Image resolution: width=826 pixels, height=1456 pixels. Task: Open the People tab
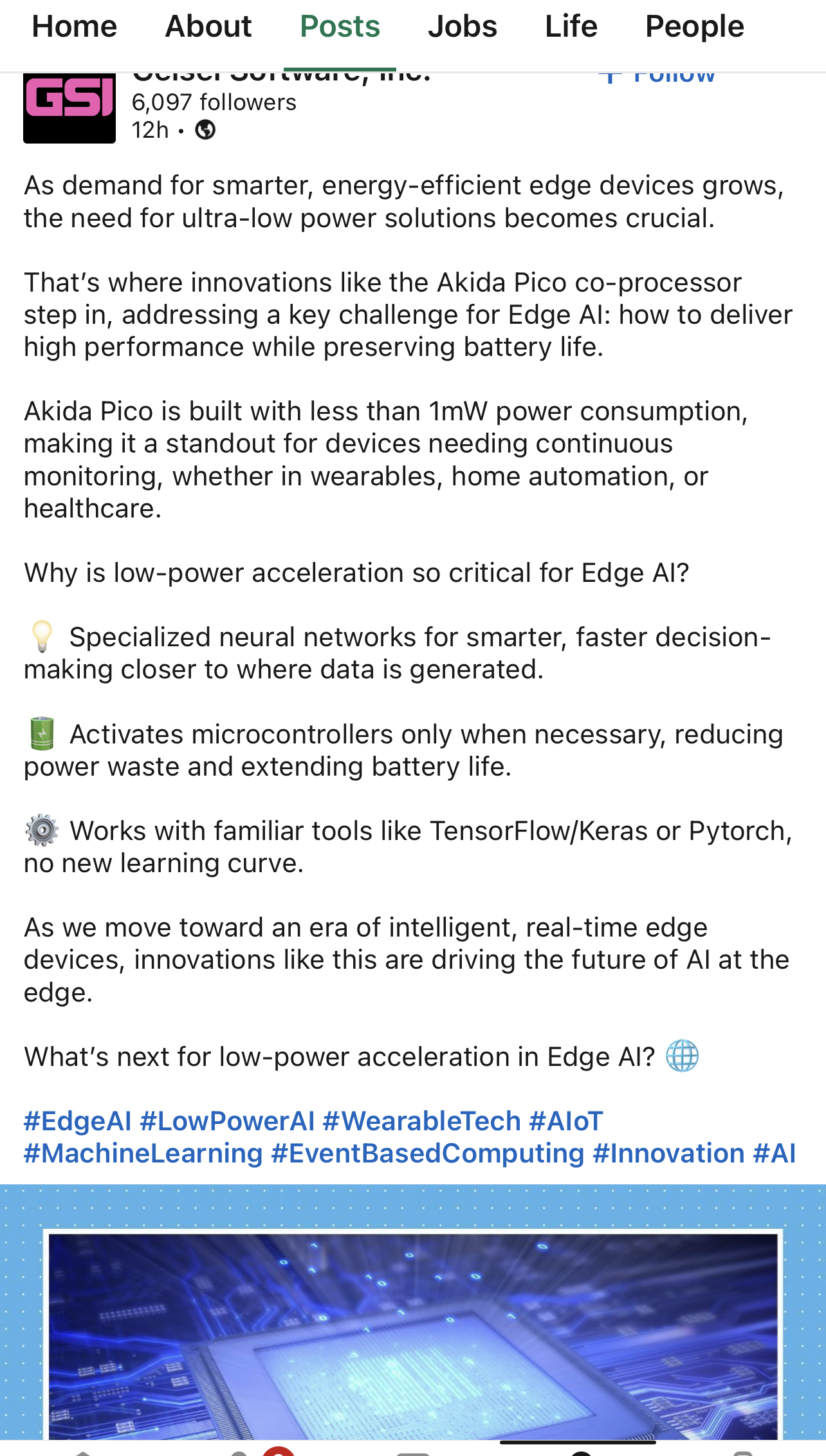(695, 27)
